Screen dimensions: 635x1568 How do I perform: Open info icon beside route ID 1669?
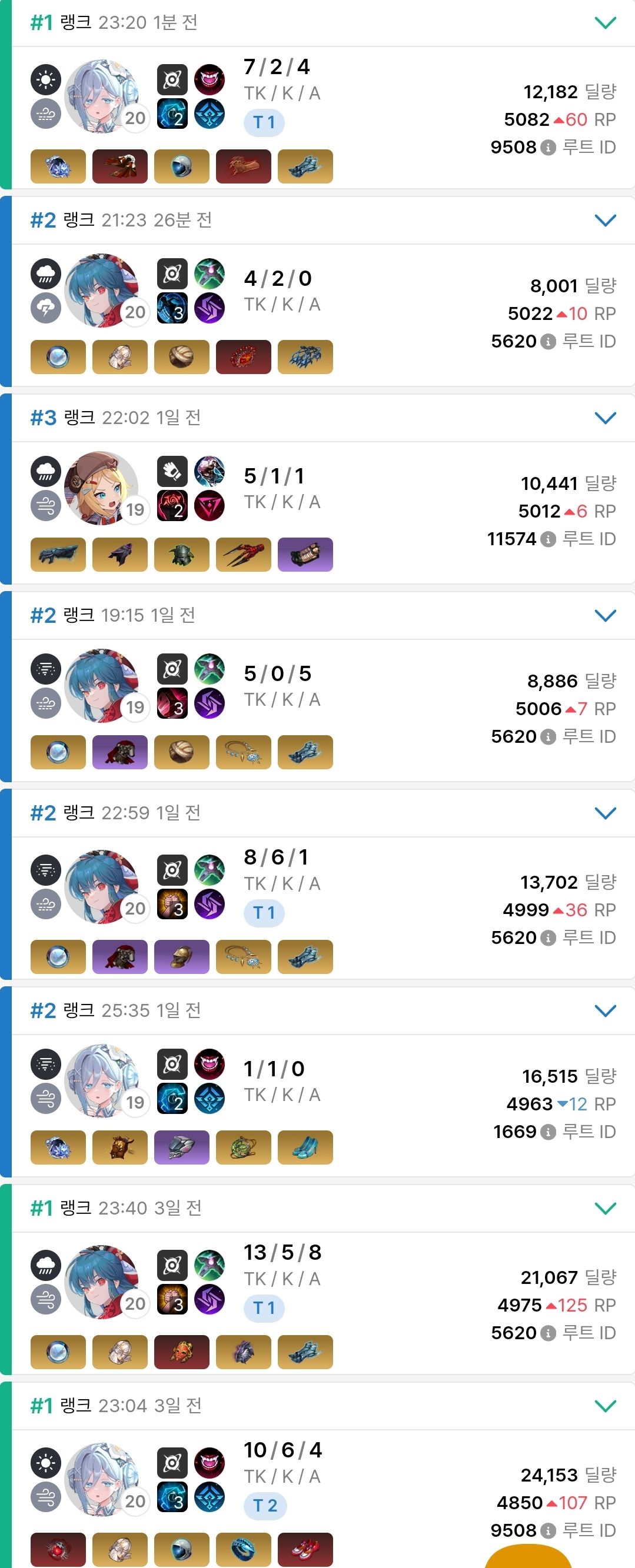548,1132
